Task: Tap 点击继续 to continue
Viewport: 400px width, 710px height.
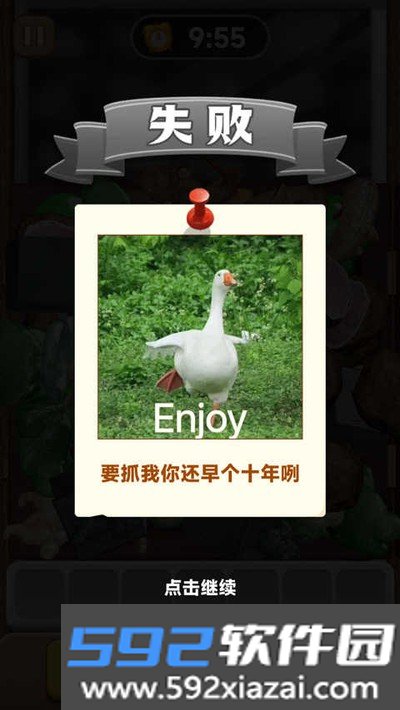Action: pyautogui.click(x=200, y=588)
